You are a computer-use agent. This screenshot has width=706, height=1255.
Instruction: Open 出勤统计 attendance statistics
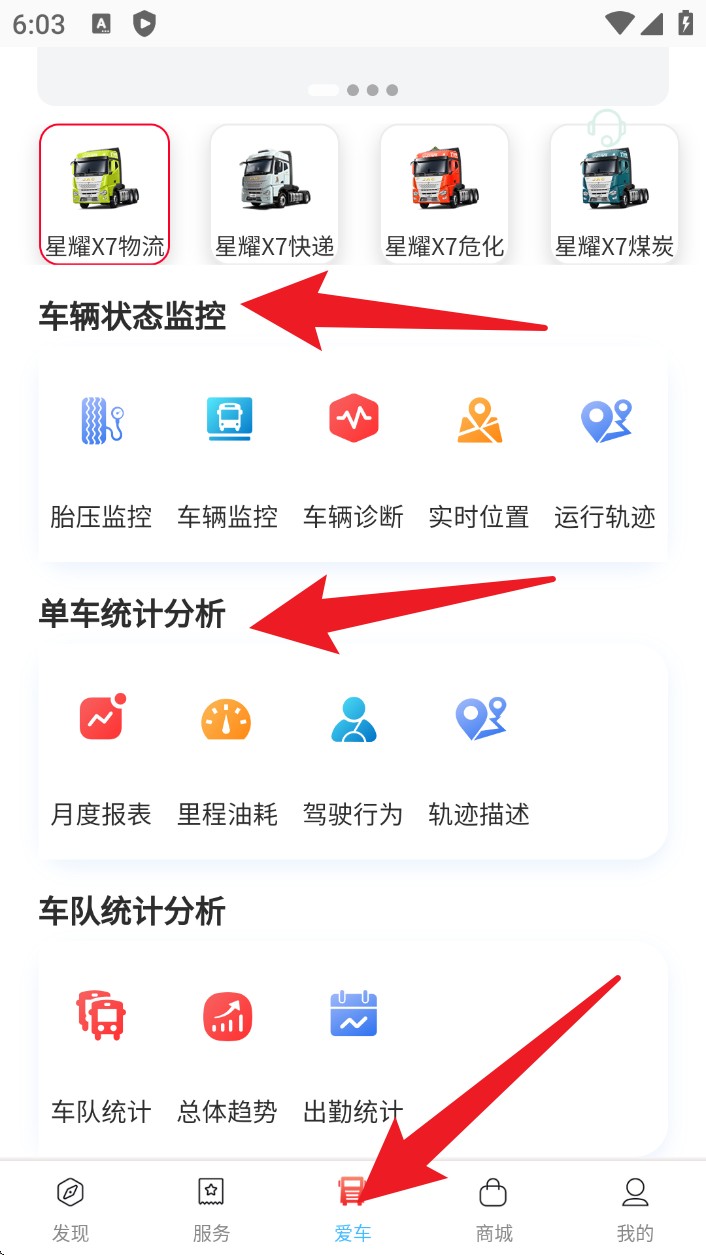click(353, 1054)
